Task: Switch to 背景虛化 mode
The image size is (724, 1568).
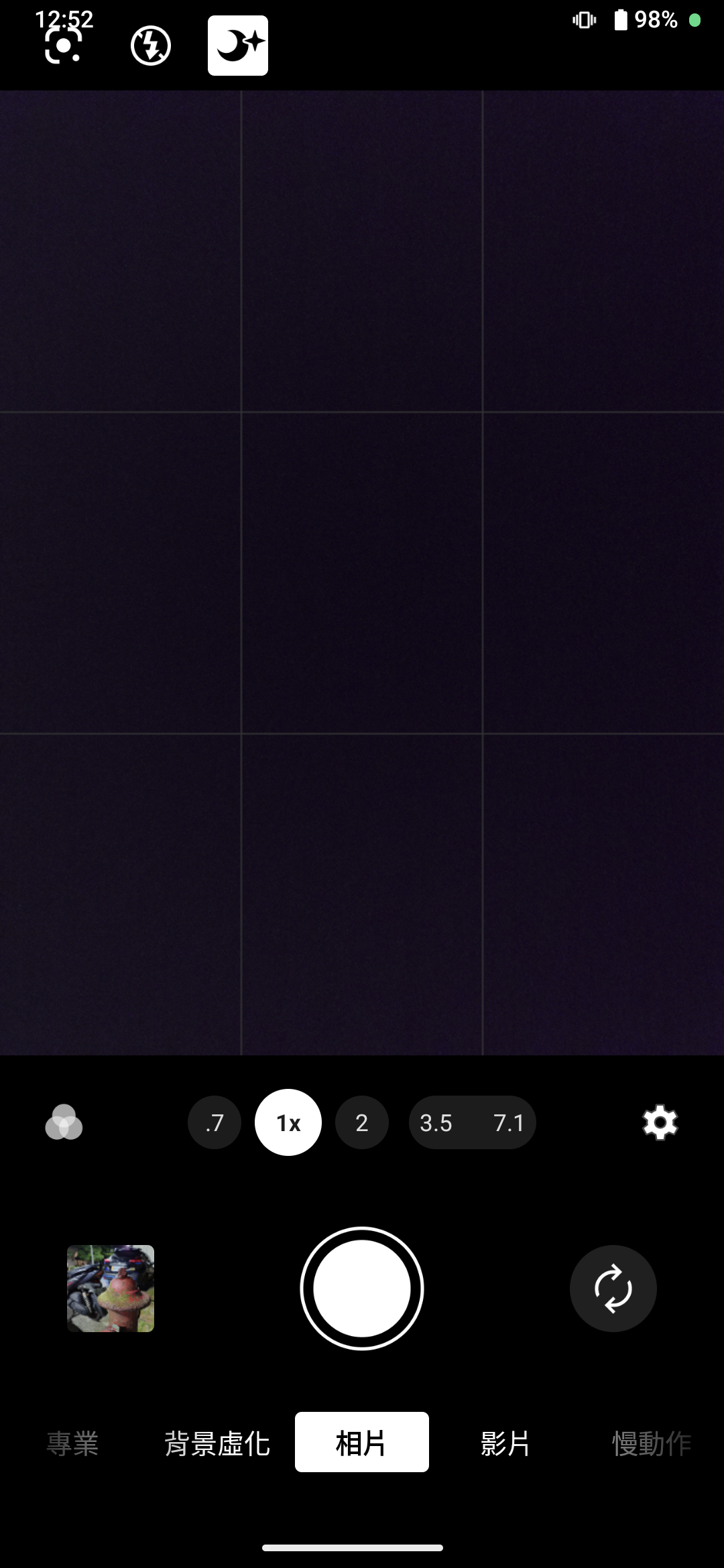Action: coord(217,1443)
